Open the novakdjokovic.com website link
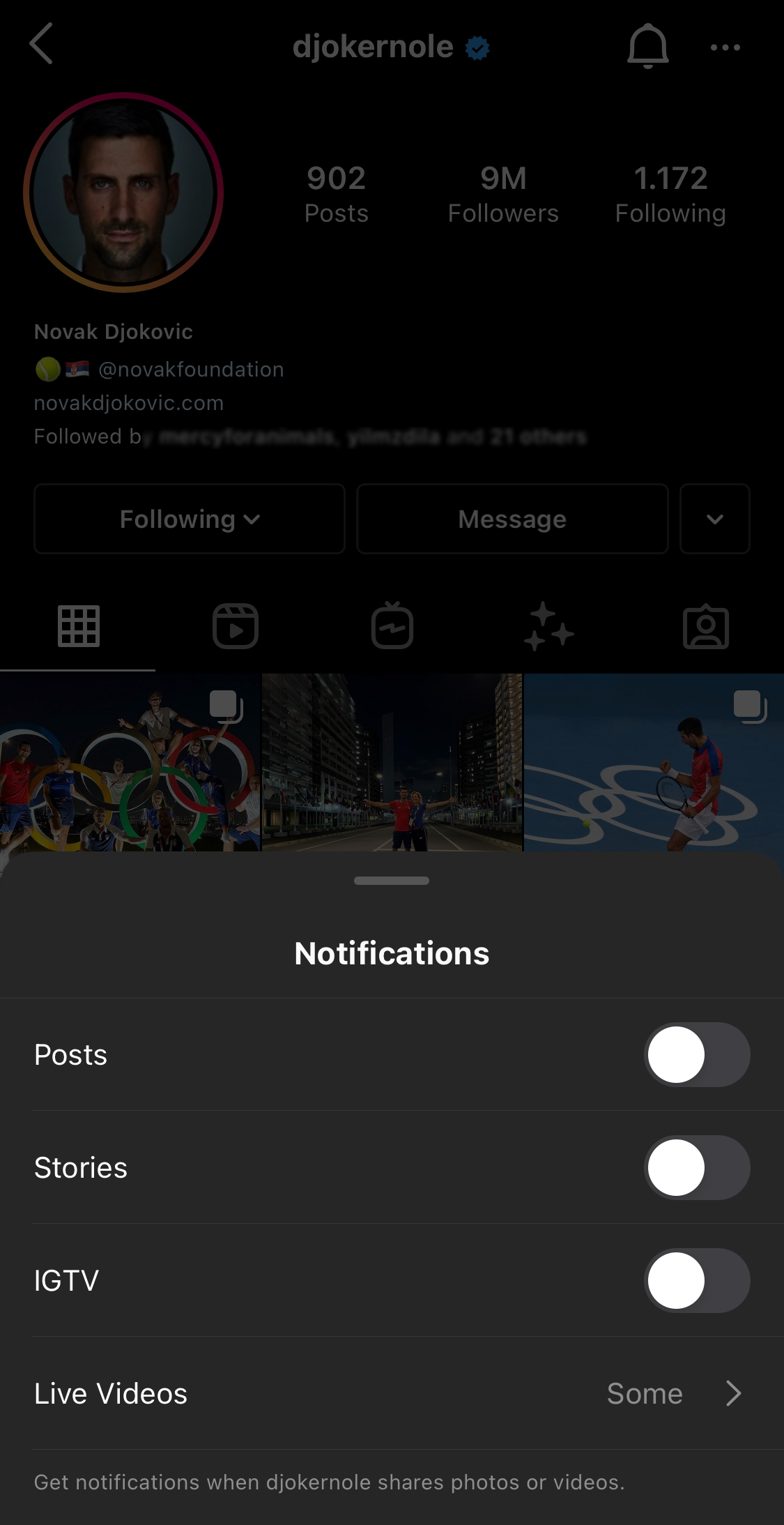This screenshot has width=784, height=1525. pyautogui.click(x=128, y=403)
